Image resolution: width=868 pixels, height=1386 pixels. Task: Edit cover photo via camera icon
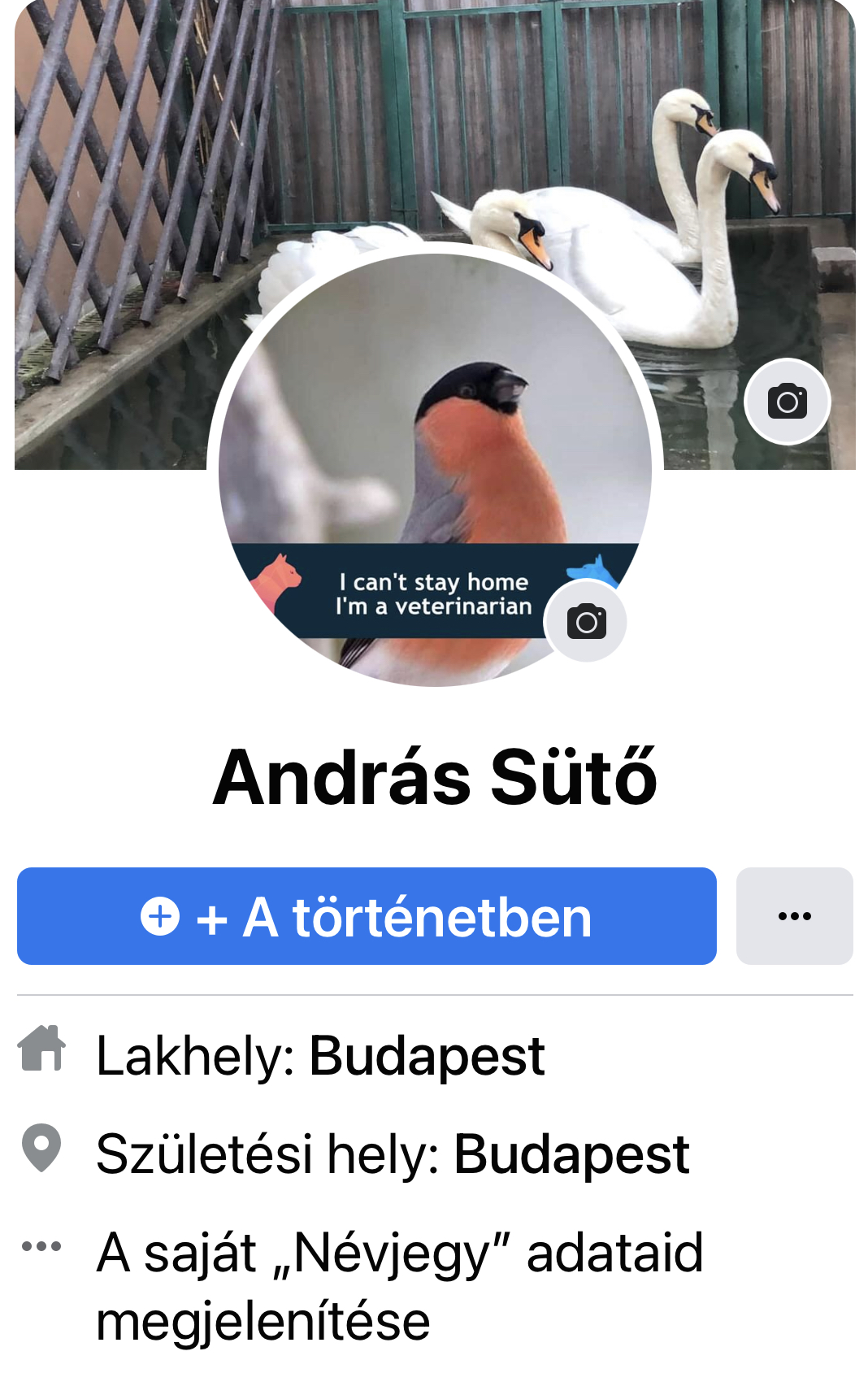pos(787,402)
